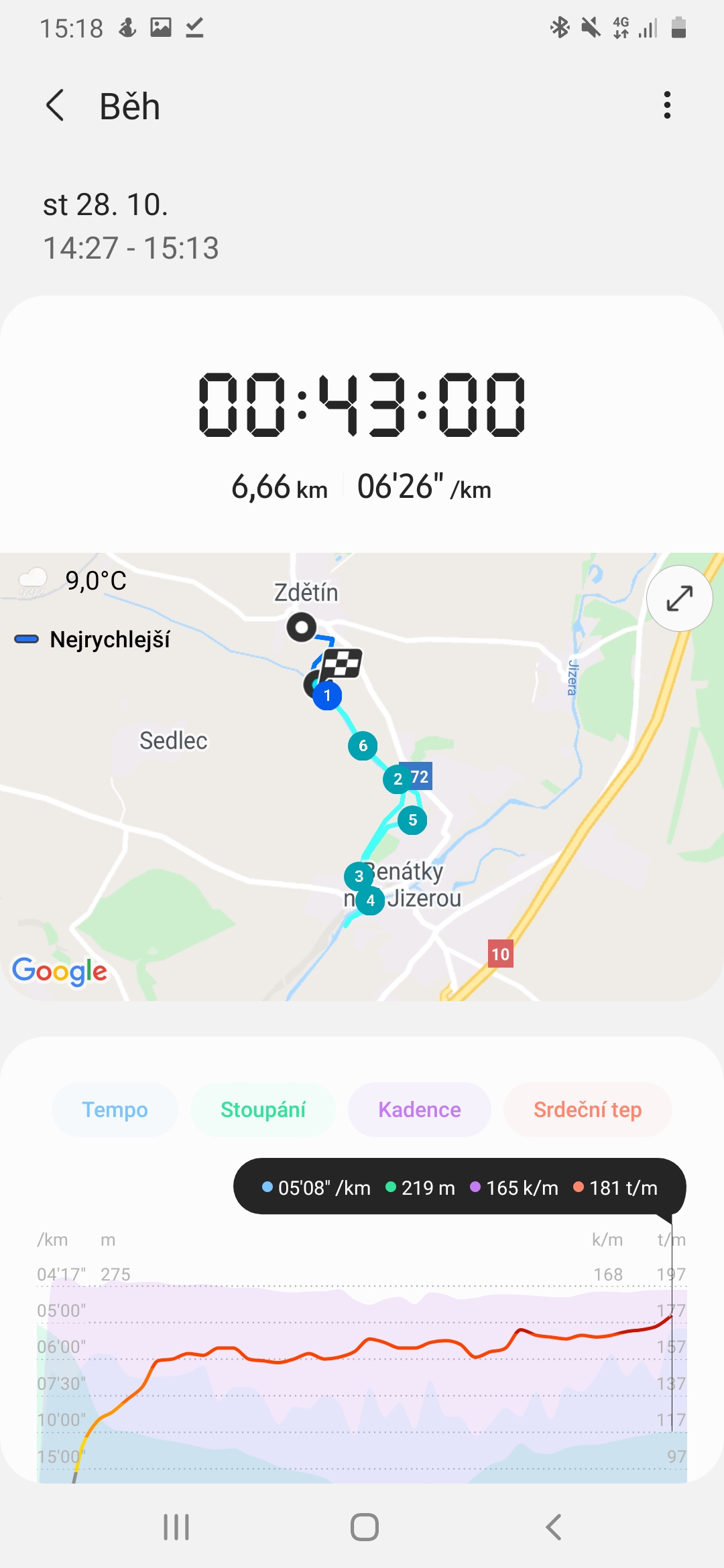Toggle the Tempo chart chip
Screen dimensions: 724x1568
tap(115, 1110)
